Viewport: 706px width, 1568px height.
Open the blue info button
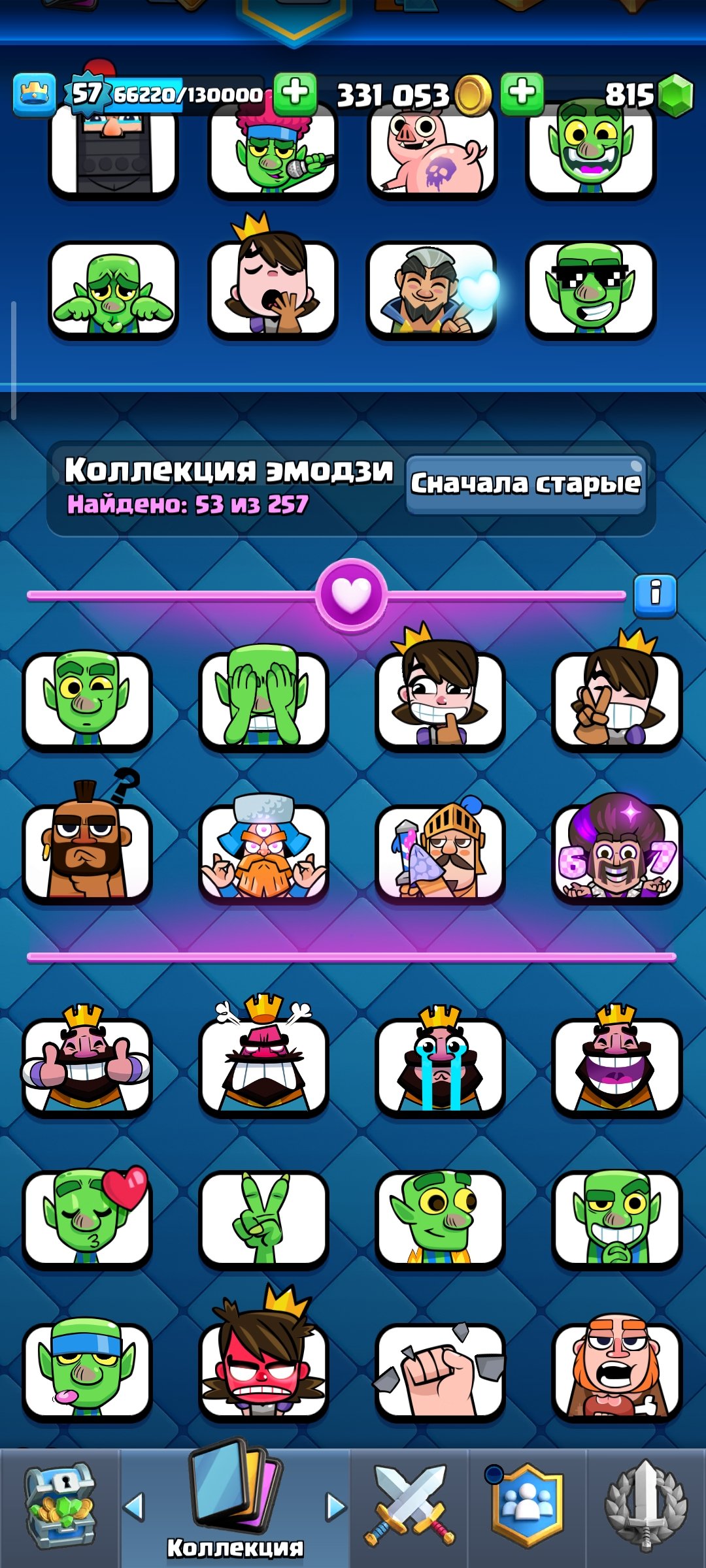[x=655, y=595]
